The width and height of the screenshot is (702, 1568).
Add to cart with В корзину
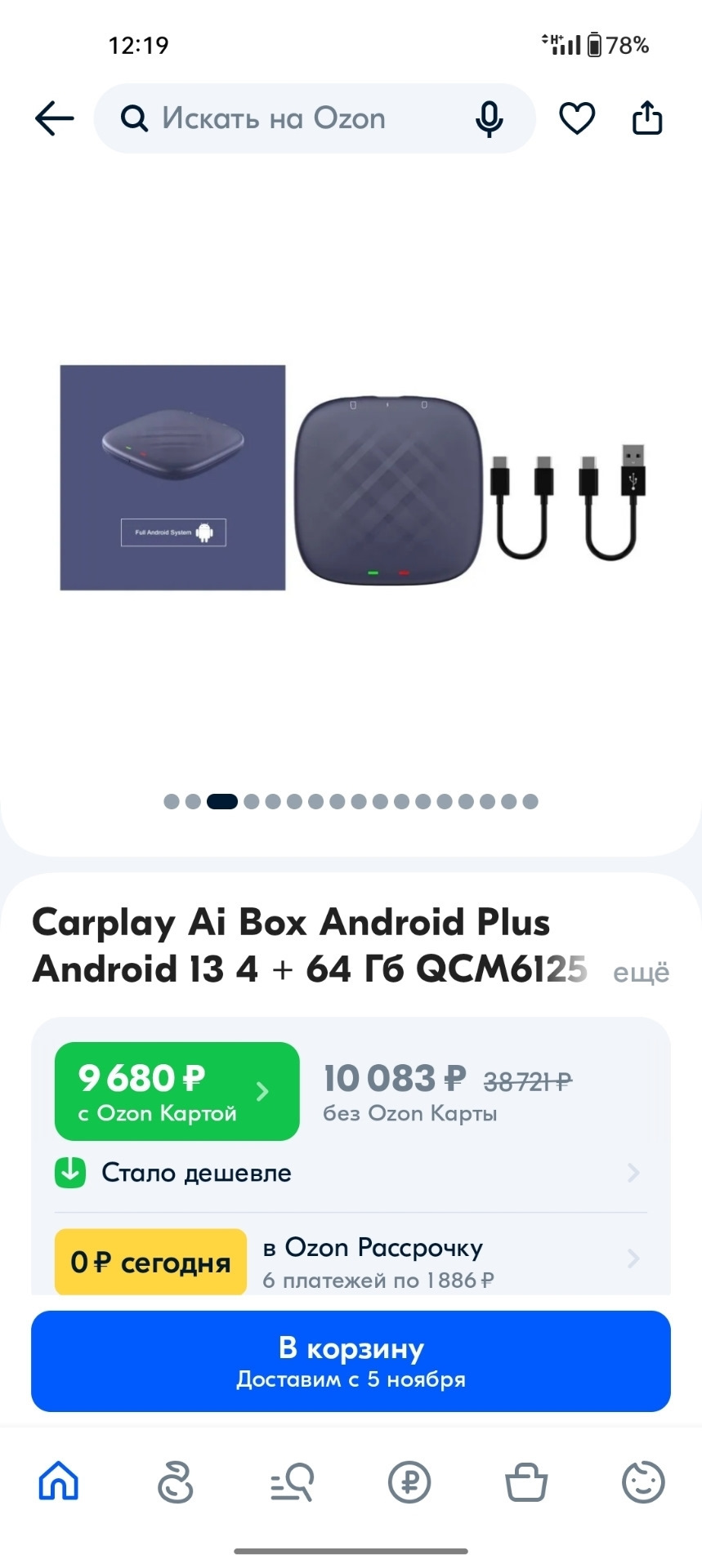tap(351, 1361)
